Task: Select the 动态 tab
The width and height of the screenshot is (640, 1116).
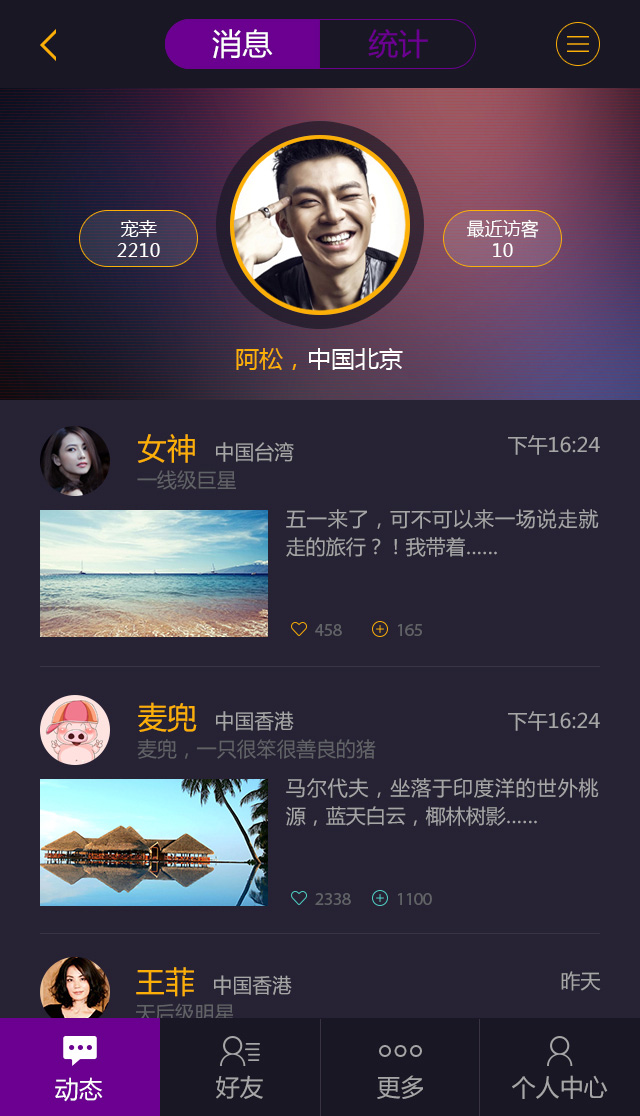Action: coord(80,1068)
